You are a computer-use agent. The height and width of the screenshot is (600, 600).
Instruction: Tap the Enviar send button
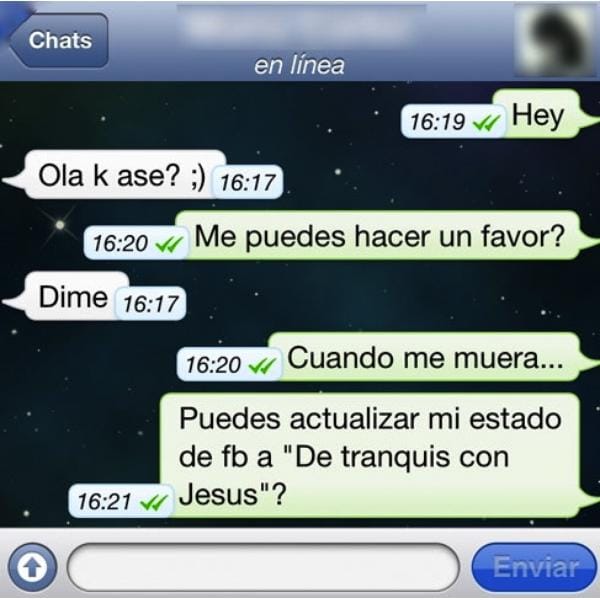point(534,568)
